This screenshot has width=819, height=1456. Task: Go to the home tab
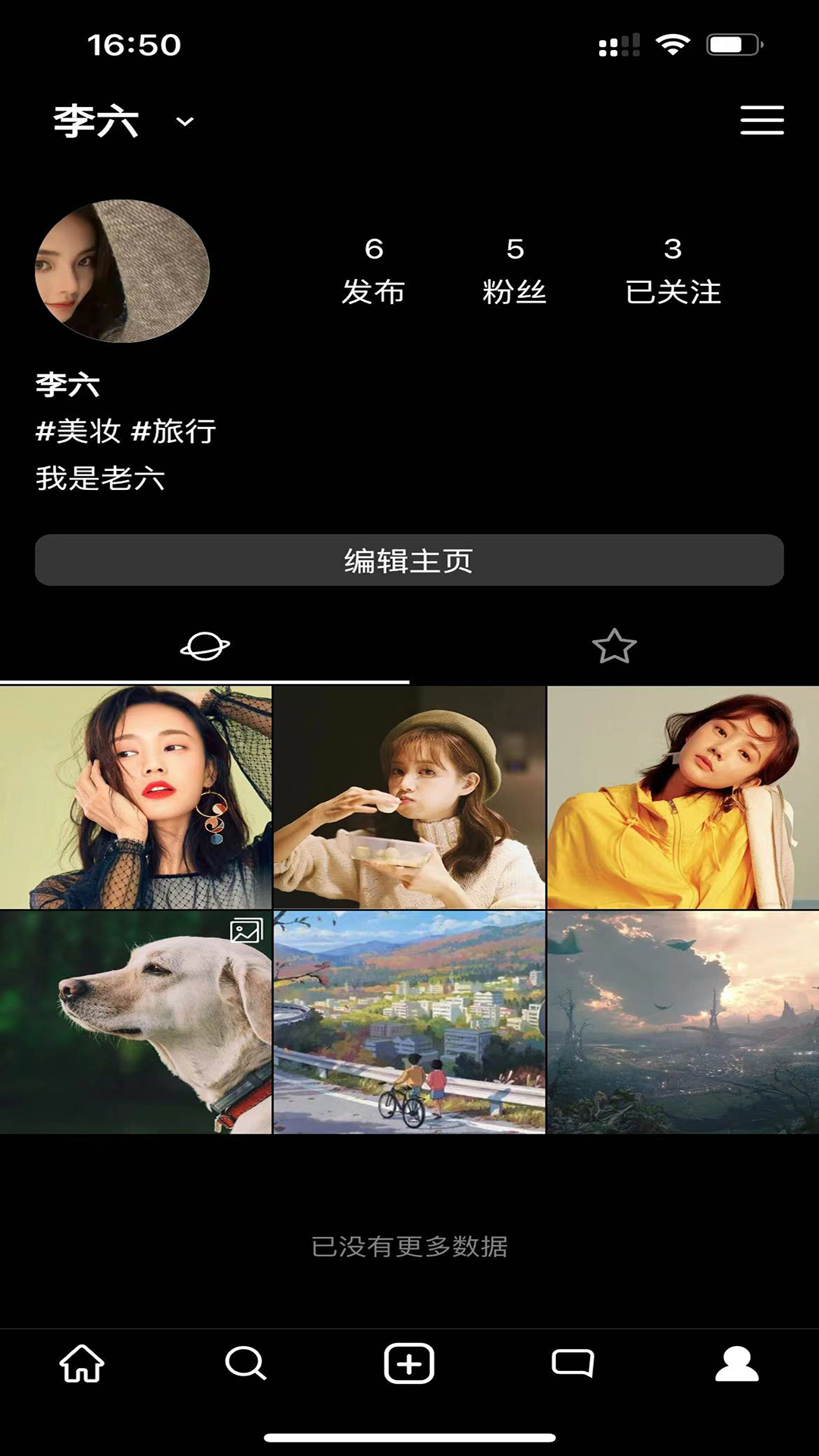(82, 1363)
